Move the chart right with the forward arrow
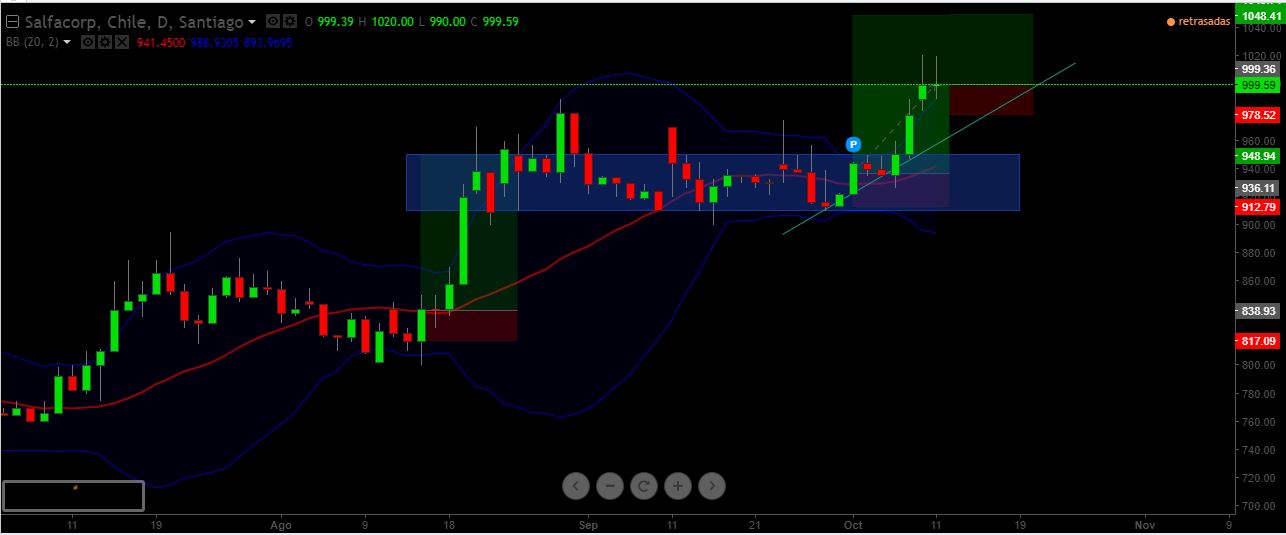This screenshot has width=1286, height=535. [x=711, y=487]
